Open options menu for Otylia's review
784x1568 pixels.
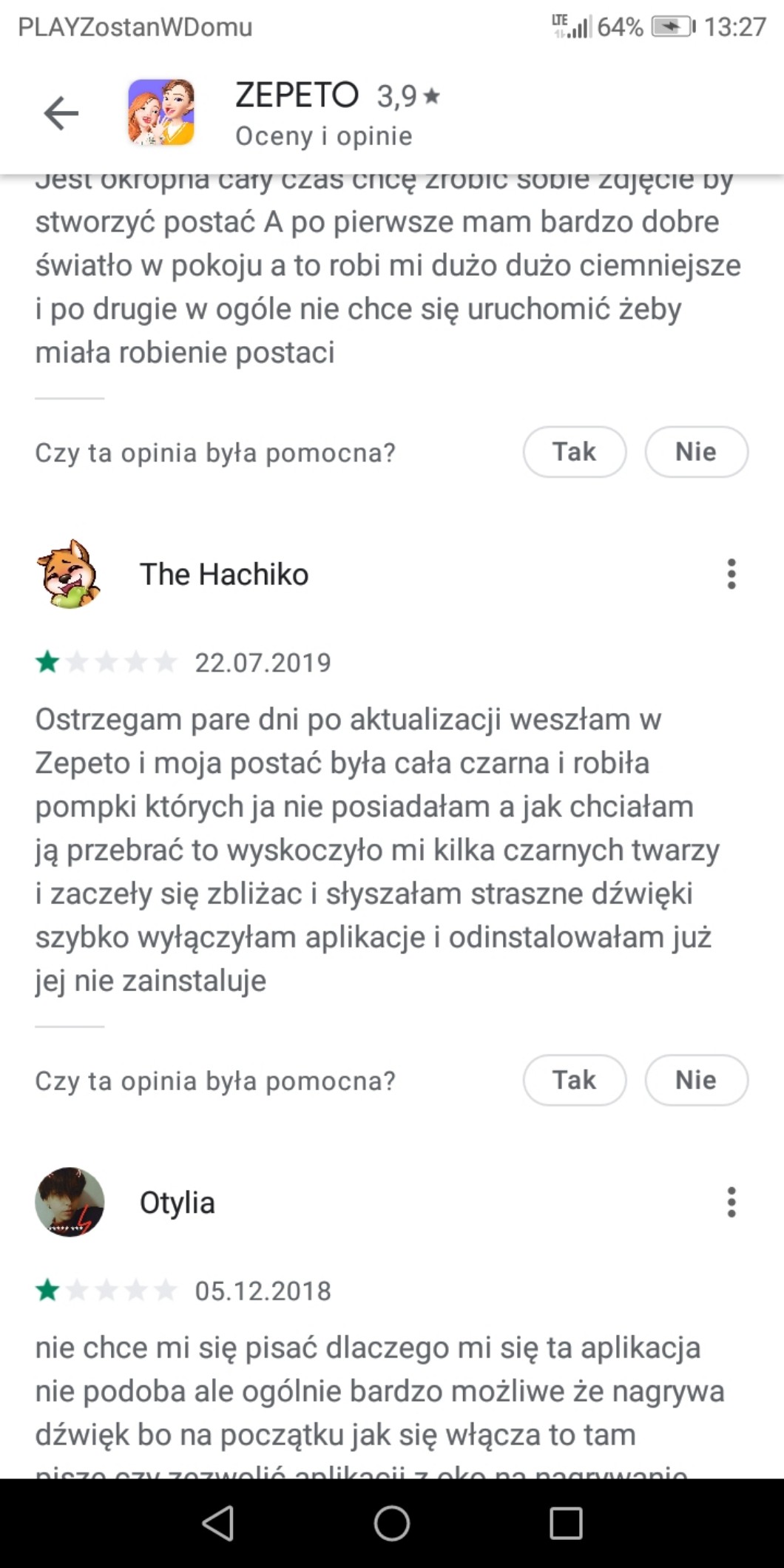731,1203
